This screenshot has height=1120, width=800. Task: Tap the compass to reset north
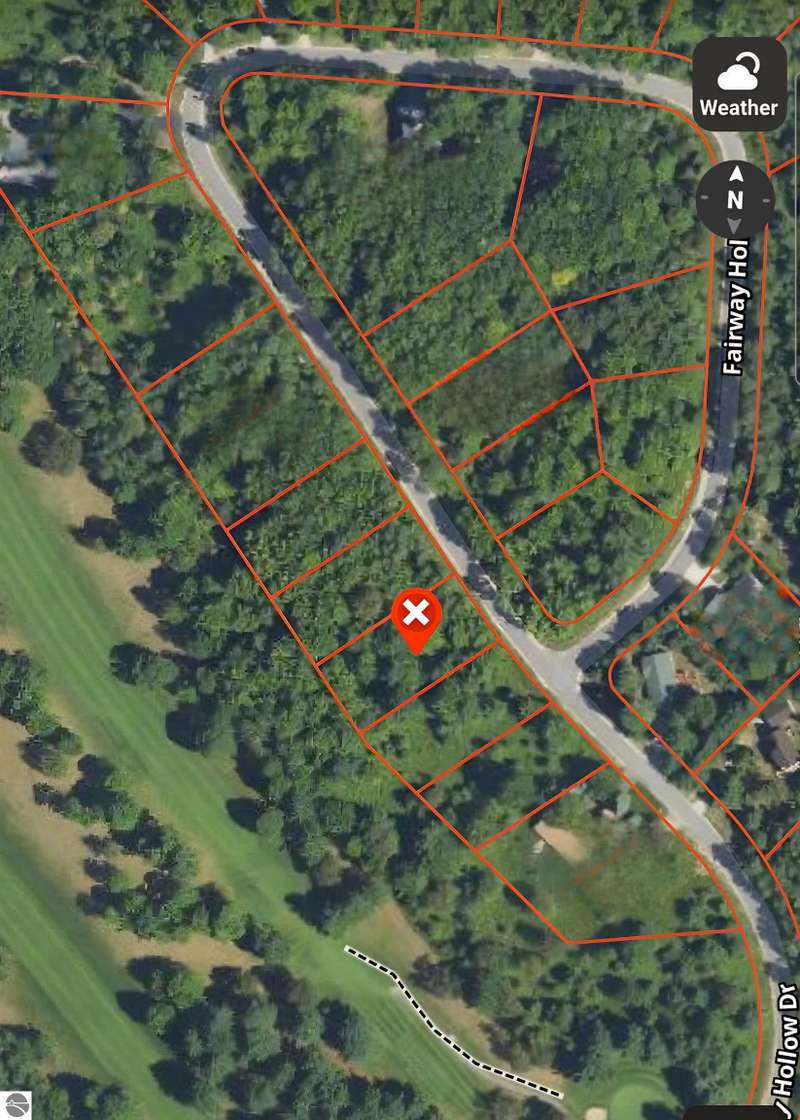pos(735,199)
